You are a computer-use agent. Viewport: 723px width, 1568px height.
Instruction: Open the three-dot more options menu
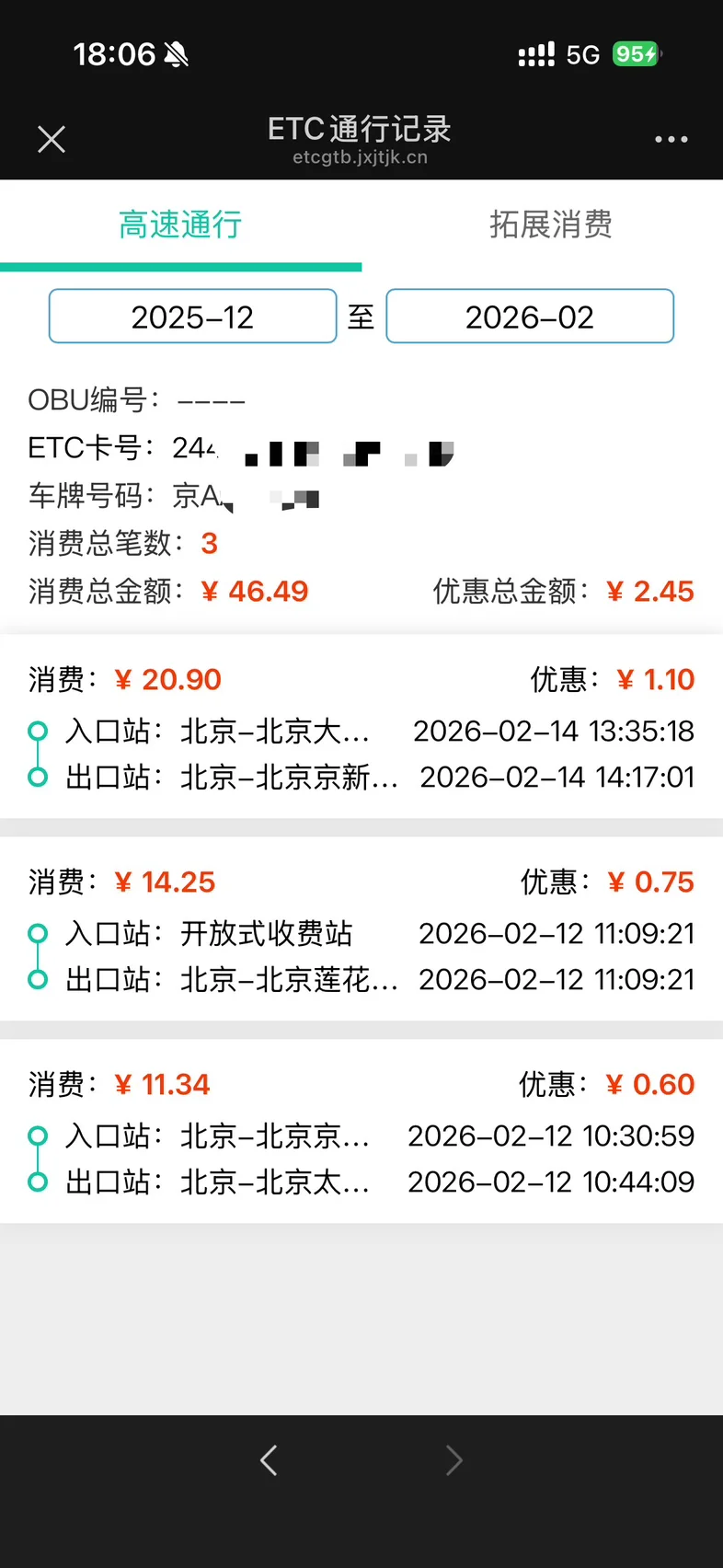(671, 139)
